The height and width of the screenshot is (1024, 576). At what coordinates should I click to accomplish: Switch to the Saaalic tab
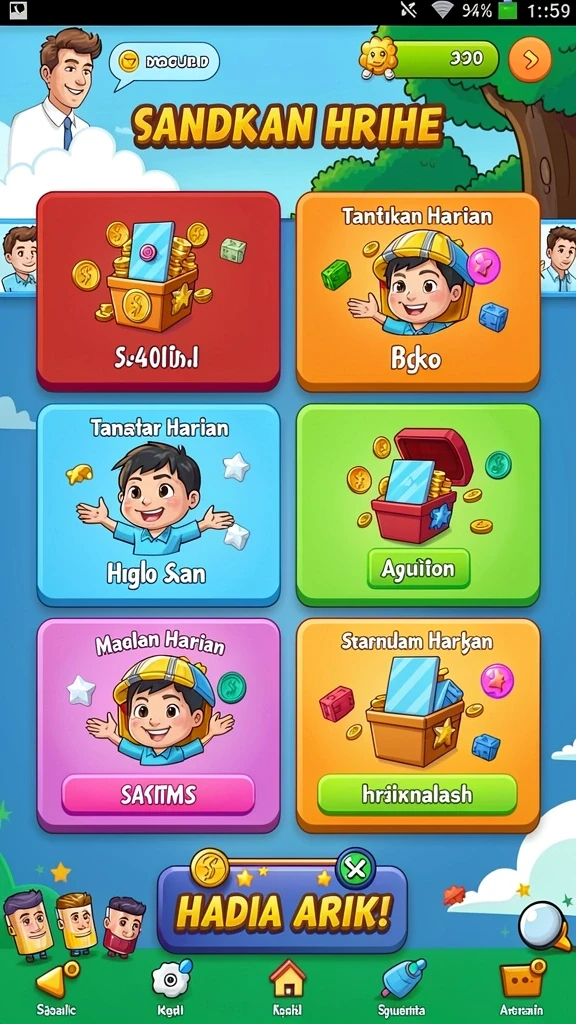[57, 987]
